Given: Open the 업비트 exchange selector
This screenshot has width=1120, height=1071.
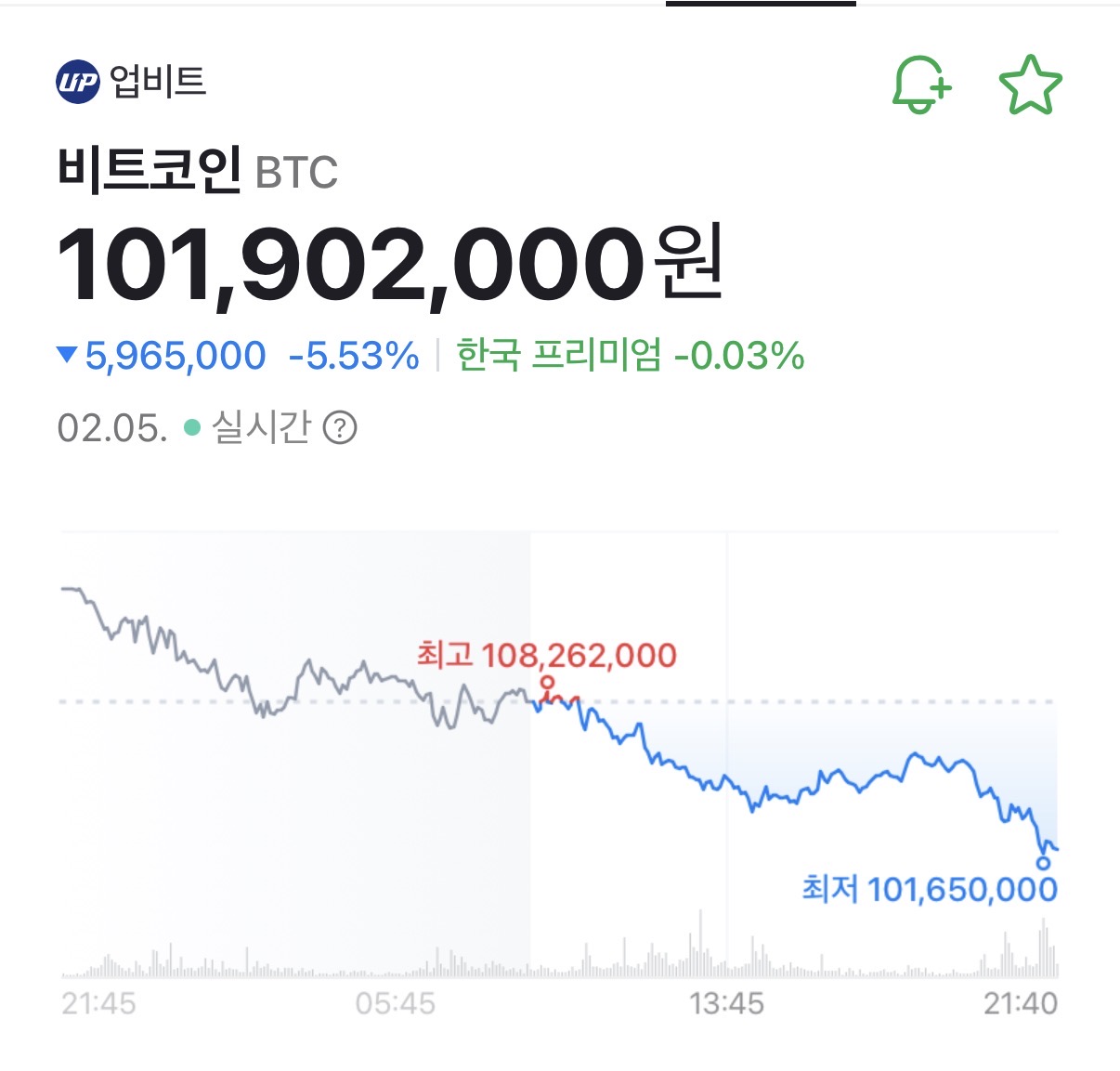Looking at the screenshot, I should click(131, 82).
